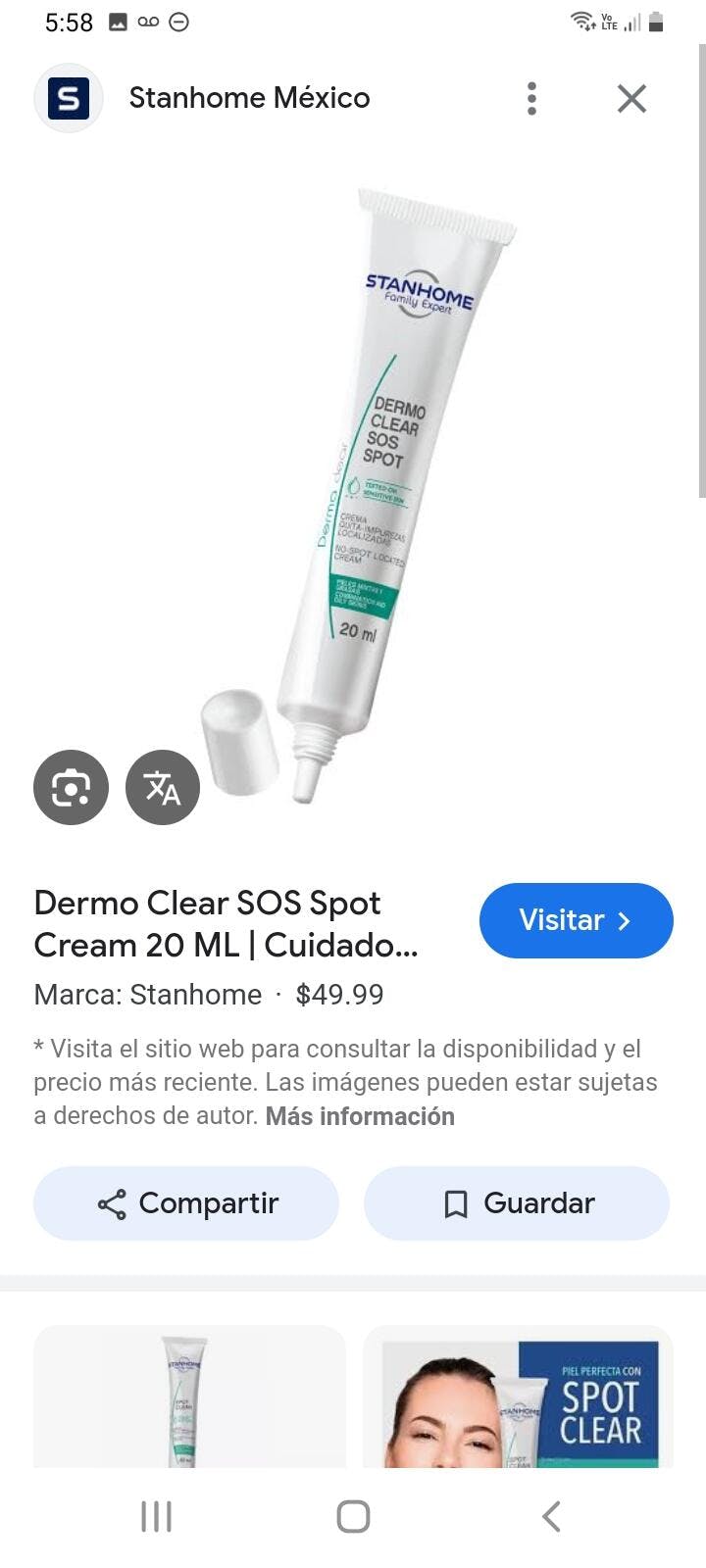Open Stanhome México source header
The width and height of the screenshot is (706, 1568).
tap(249, 98)
